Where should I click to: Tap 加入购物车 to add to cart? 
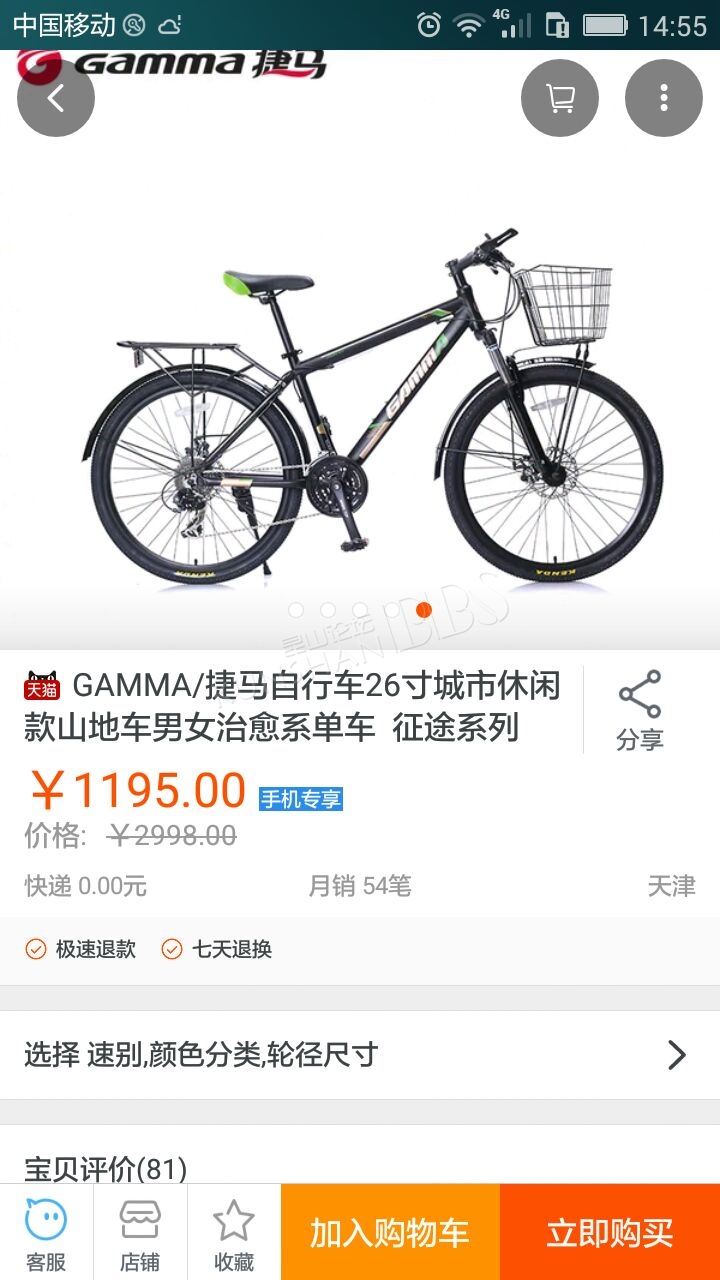(x=390, y=1232)
